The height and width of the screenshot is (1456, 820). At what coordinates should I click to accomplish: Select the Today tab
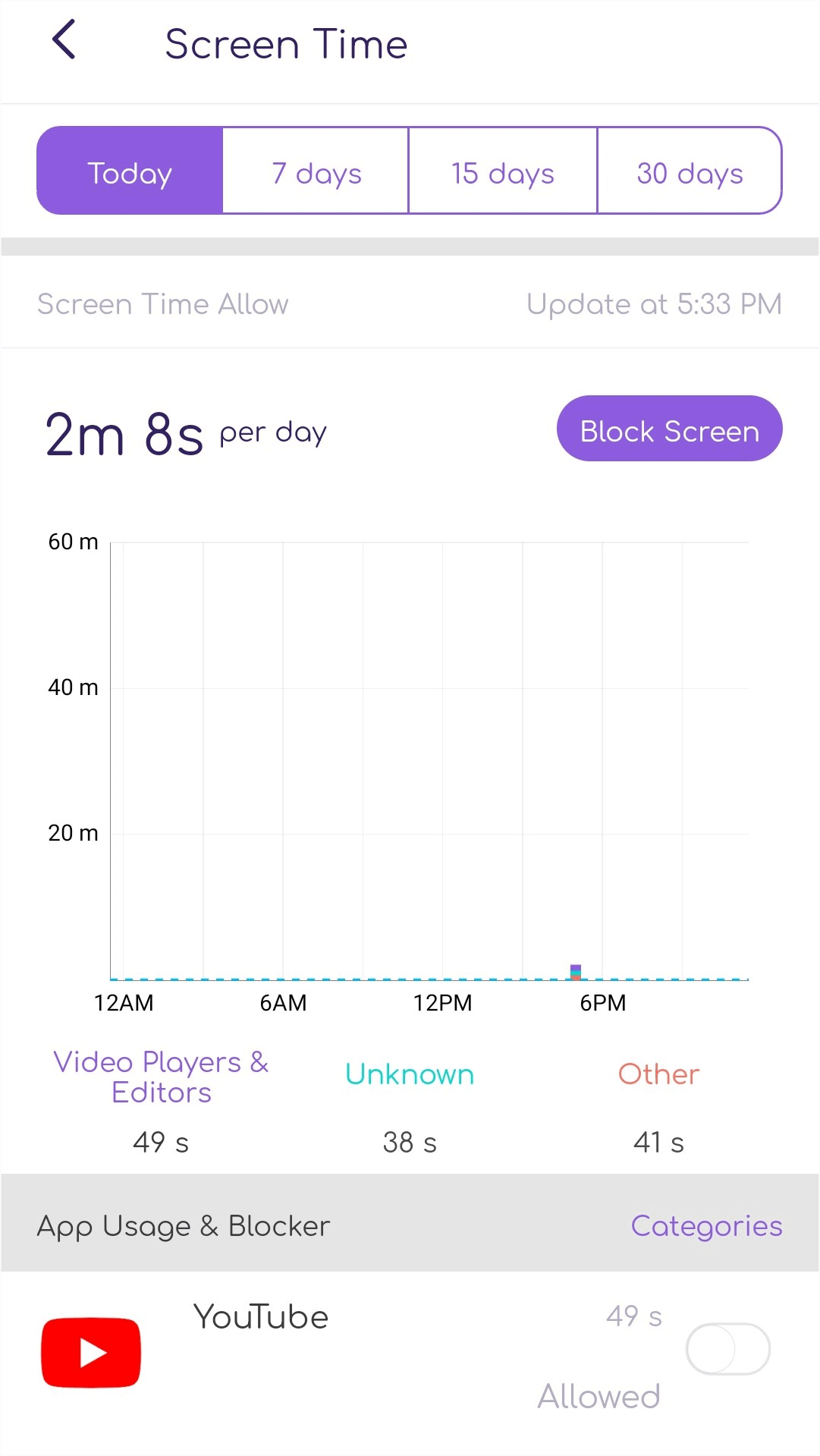coord(129,171)
